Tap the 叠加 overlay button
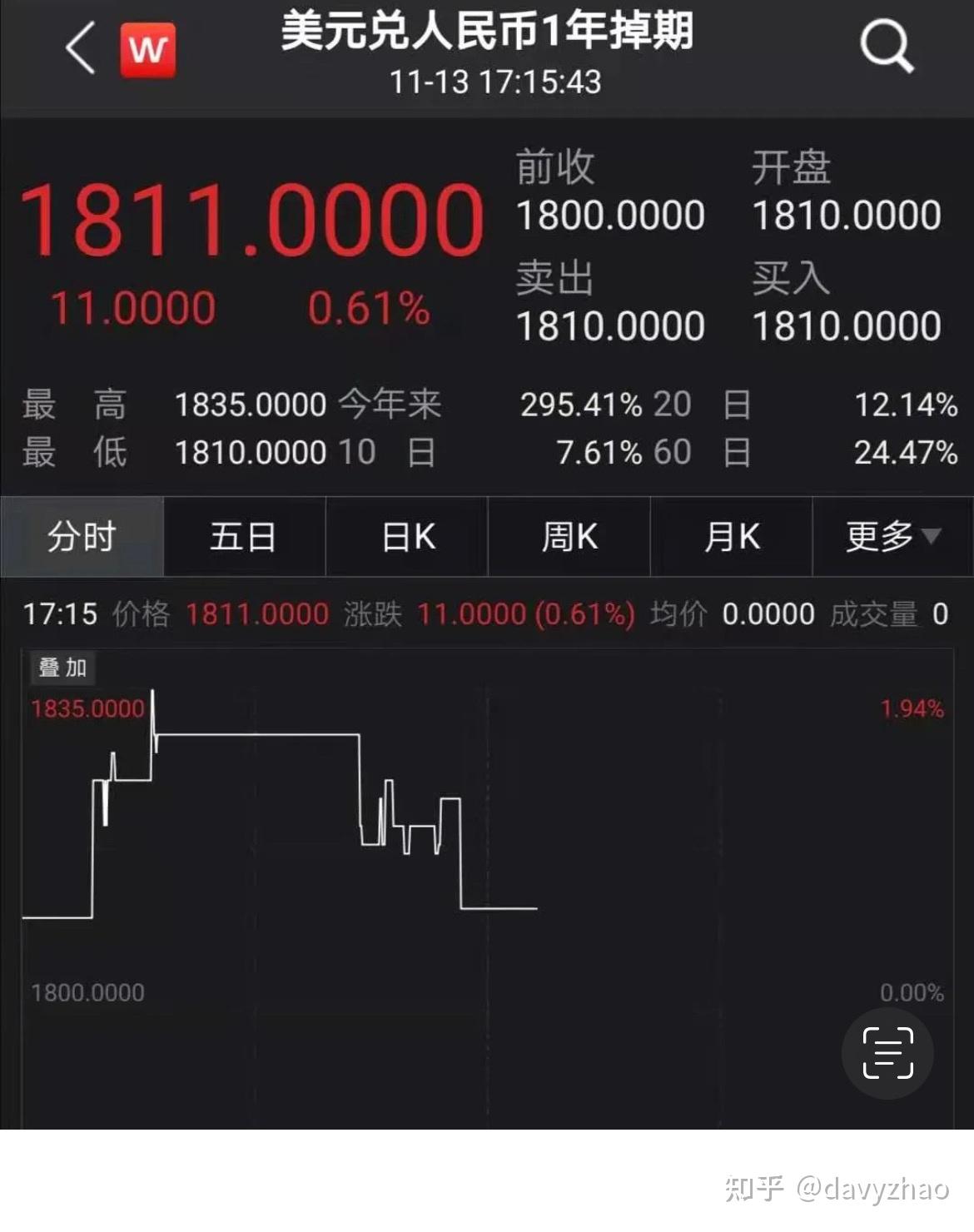 62,668
